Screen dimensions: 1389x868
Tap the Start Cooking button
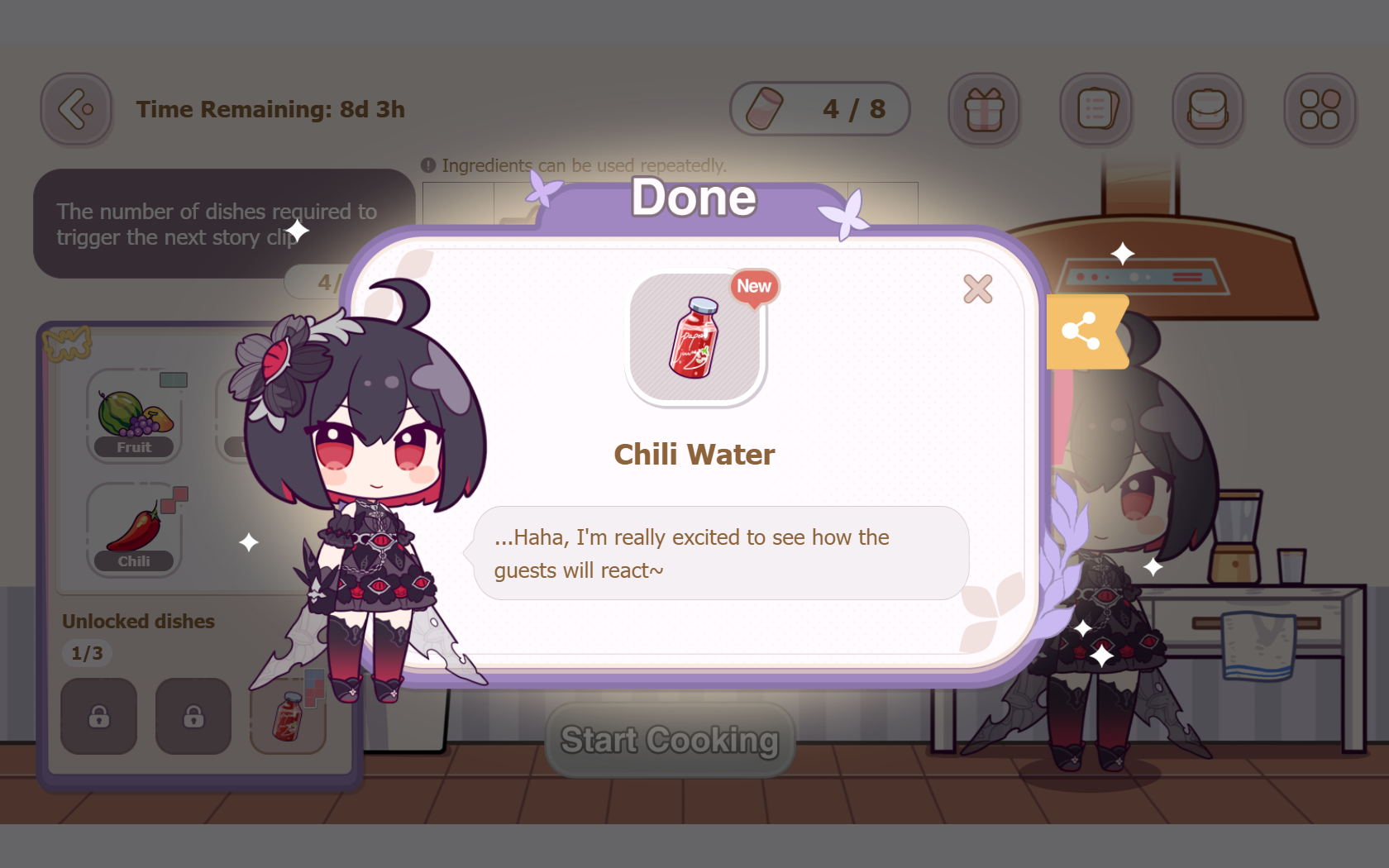pos(670,740)
